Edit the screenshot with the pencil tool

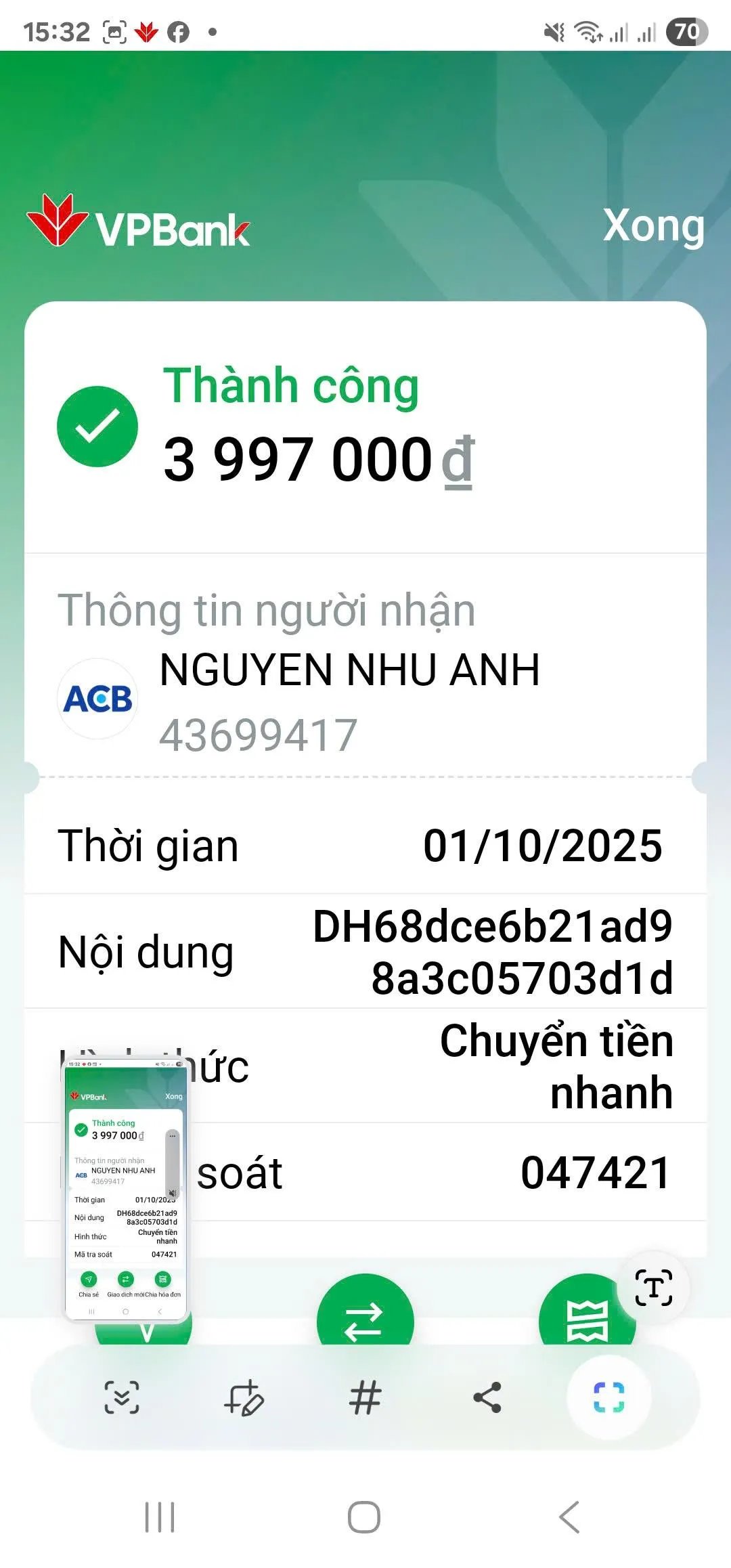pos(244,1398)
